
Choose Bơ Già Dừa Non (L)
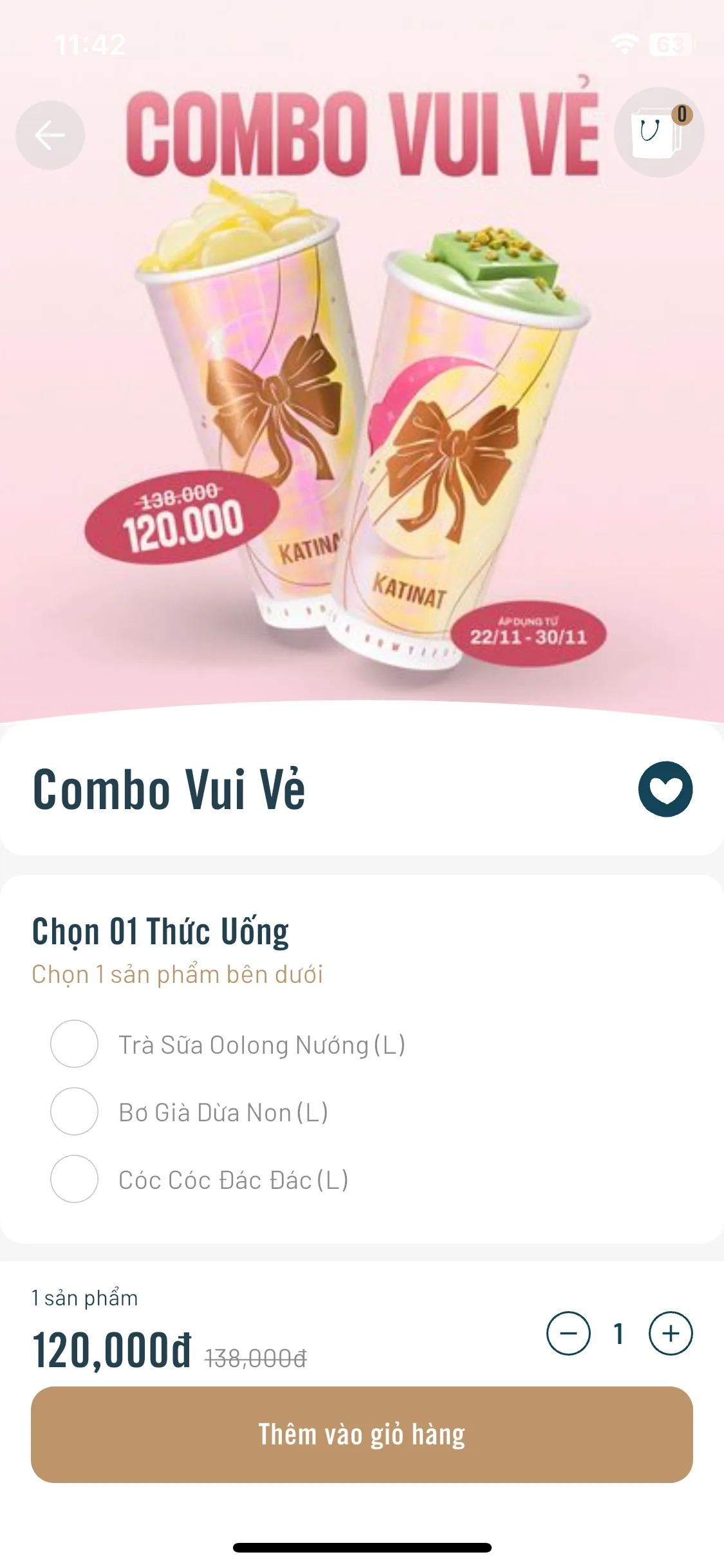(x=75, y=1112)
